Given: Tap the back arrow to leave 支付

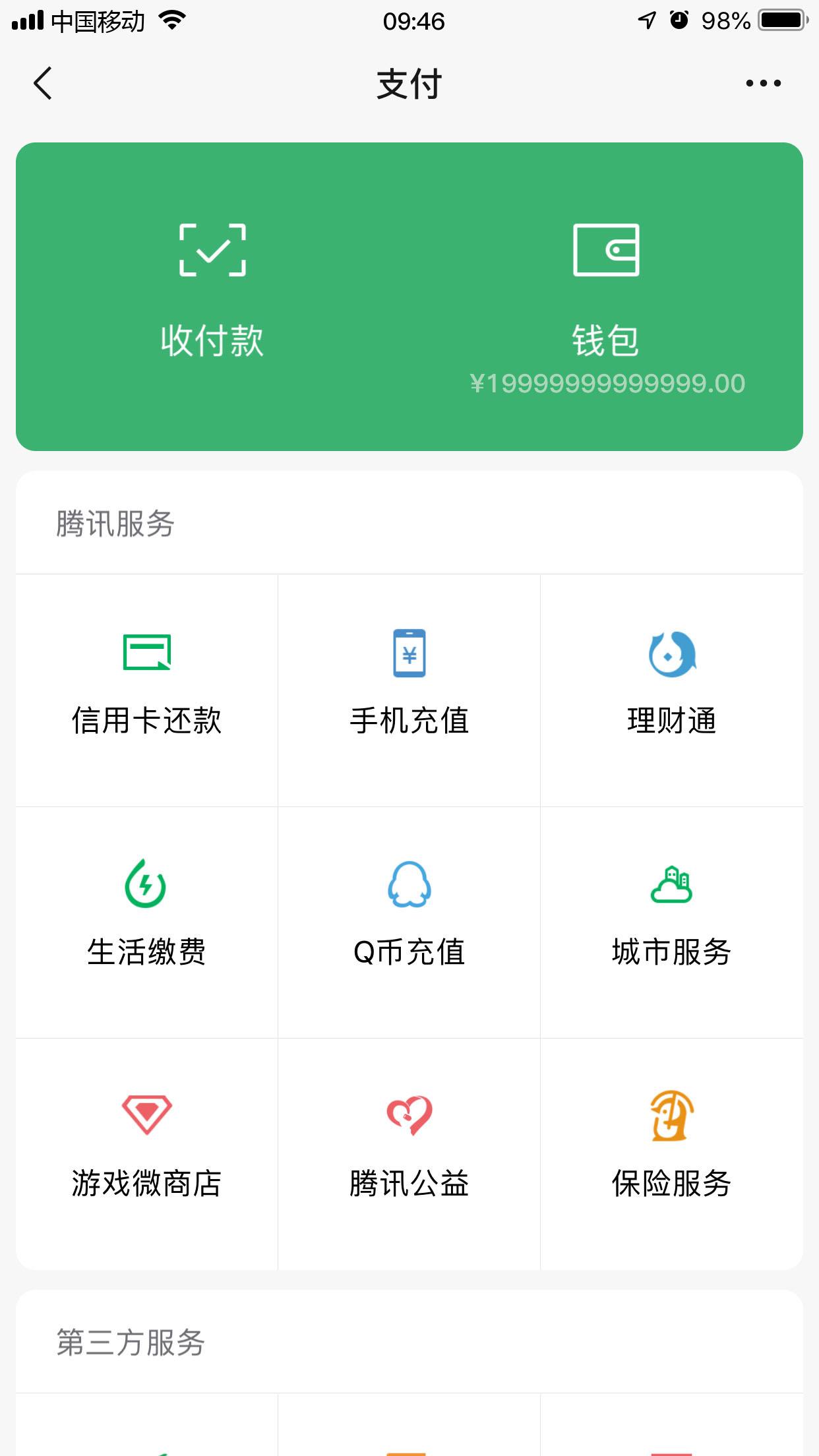Looking at the screenshot, I should (x=42, y=83).
